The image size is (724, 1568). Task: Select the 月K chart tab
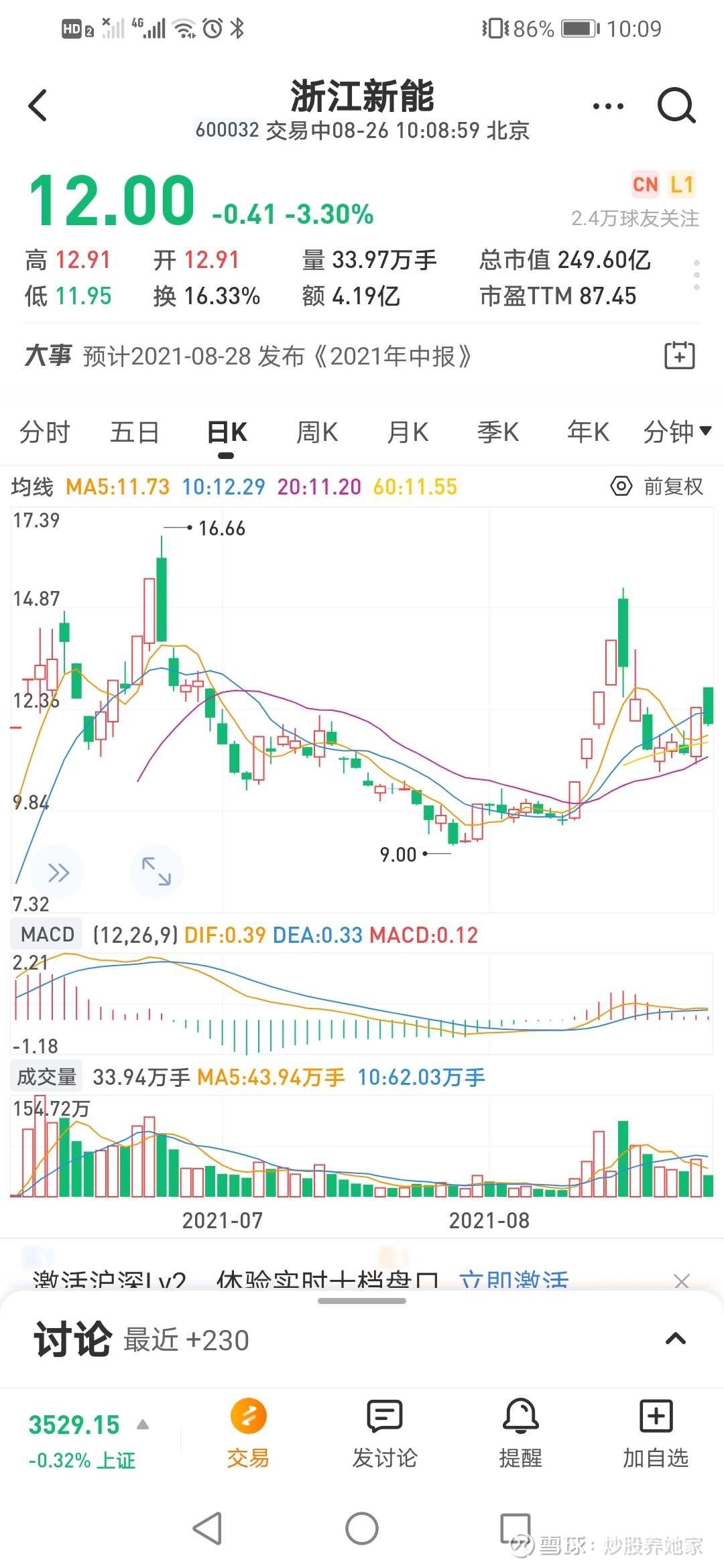pos(408,432)
